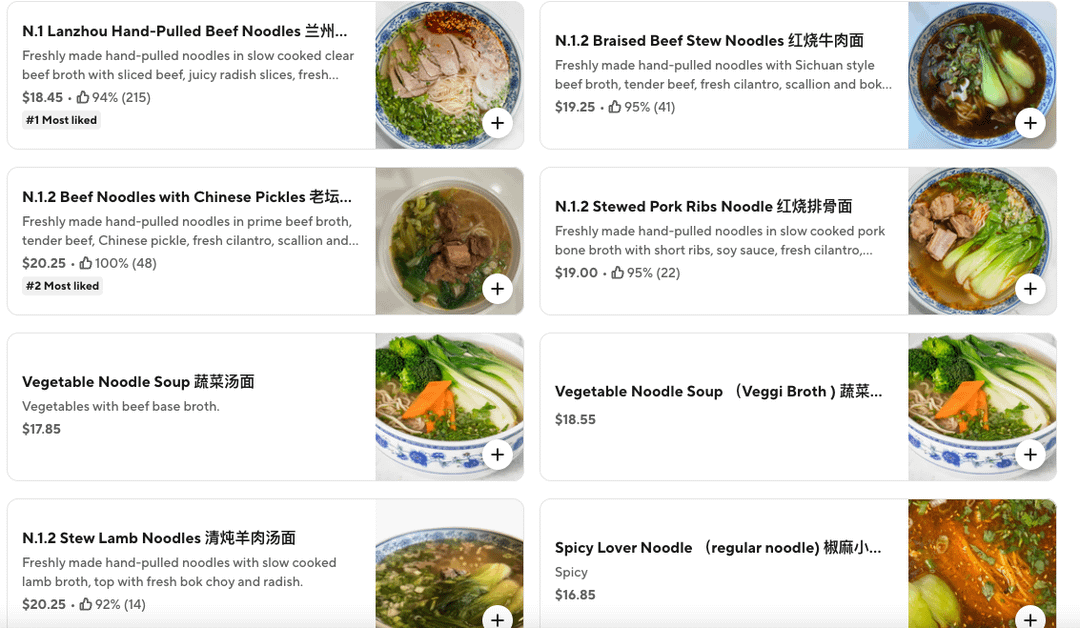Tap plus on Spicy Lover Noodle
This screenshot has height=628, width=1080.
(x=1030, y=618)
